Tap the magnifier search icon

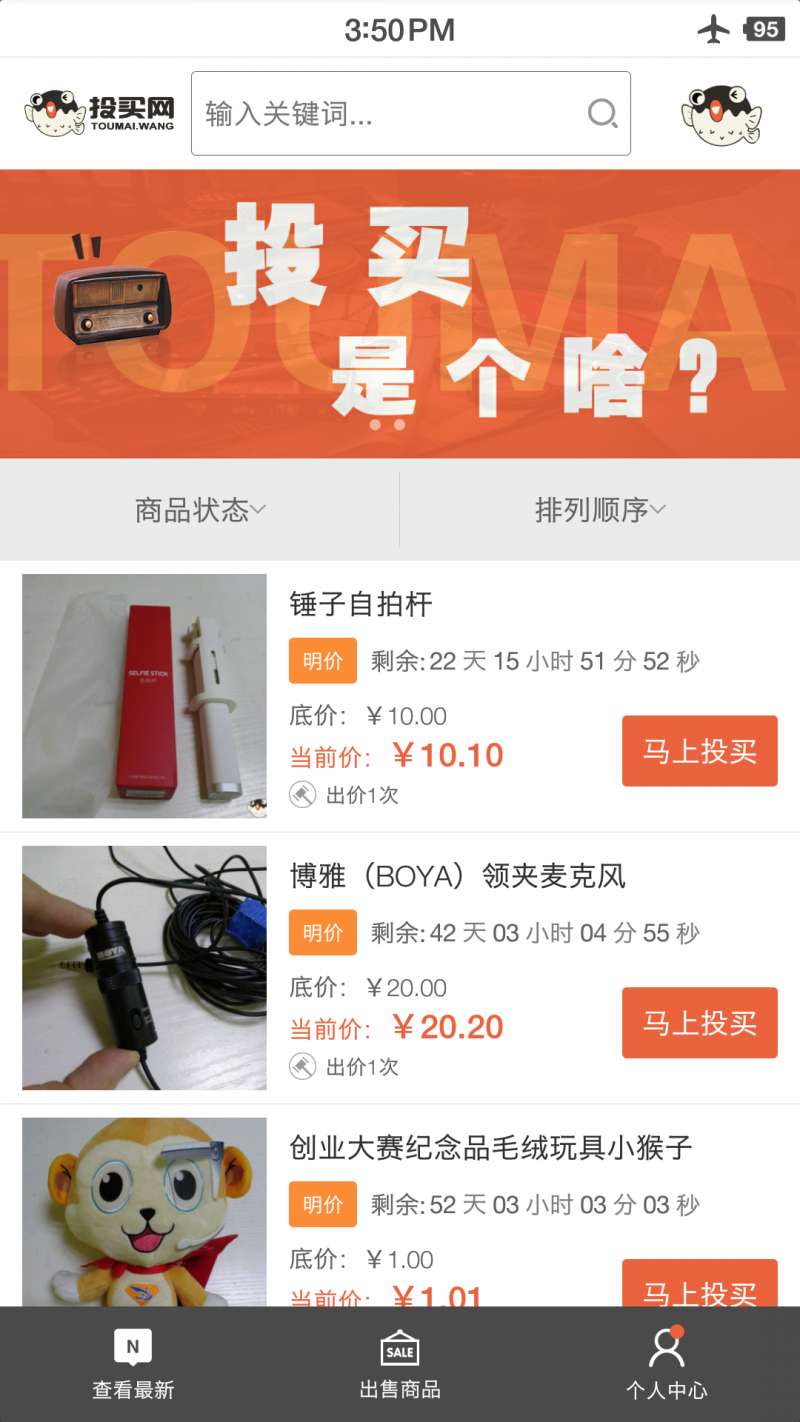click(x=602, y=114)
